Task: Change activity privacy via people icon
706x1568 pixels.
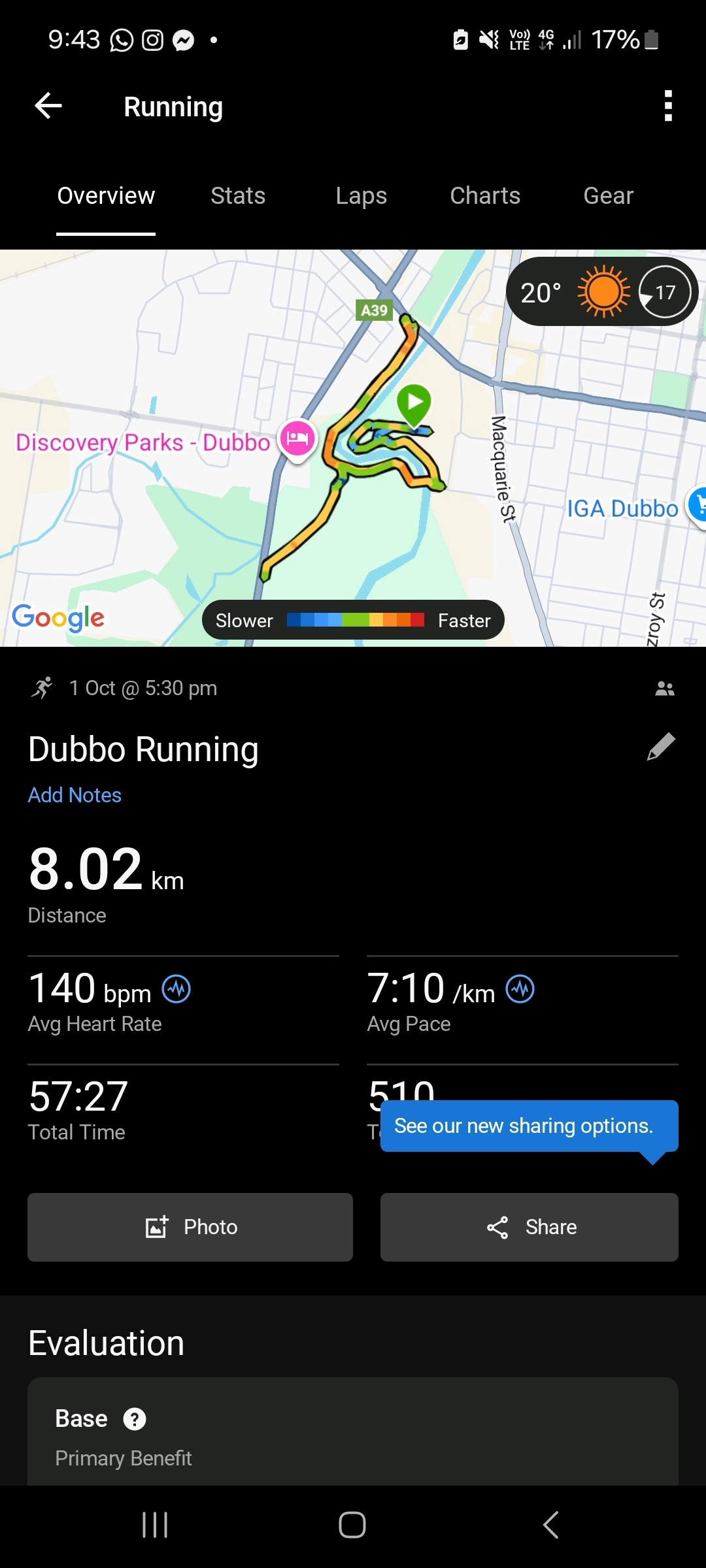Action: pyautogui.click(x=665, y=689)
